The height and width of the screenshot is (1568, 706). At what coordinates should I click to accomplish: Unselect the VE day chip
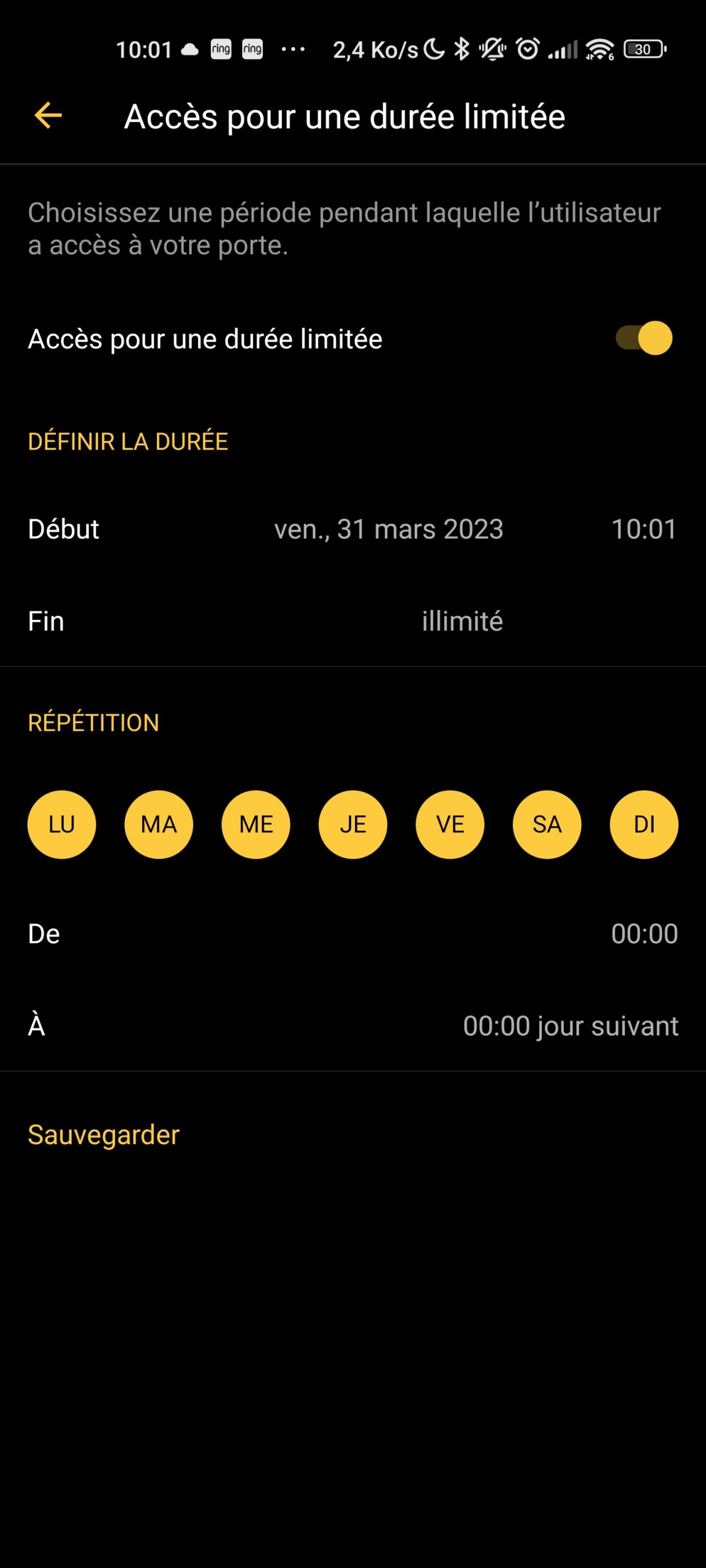point(450,824)
